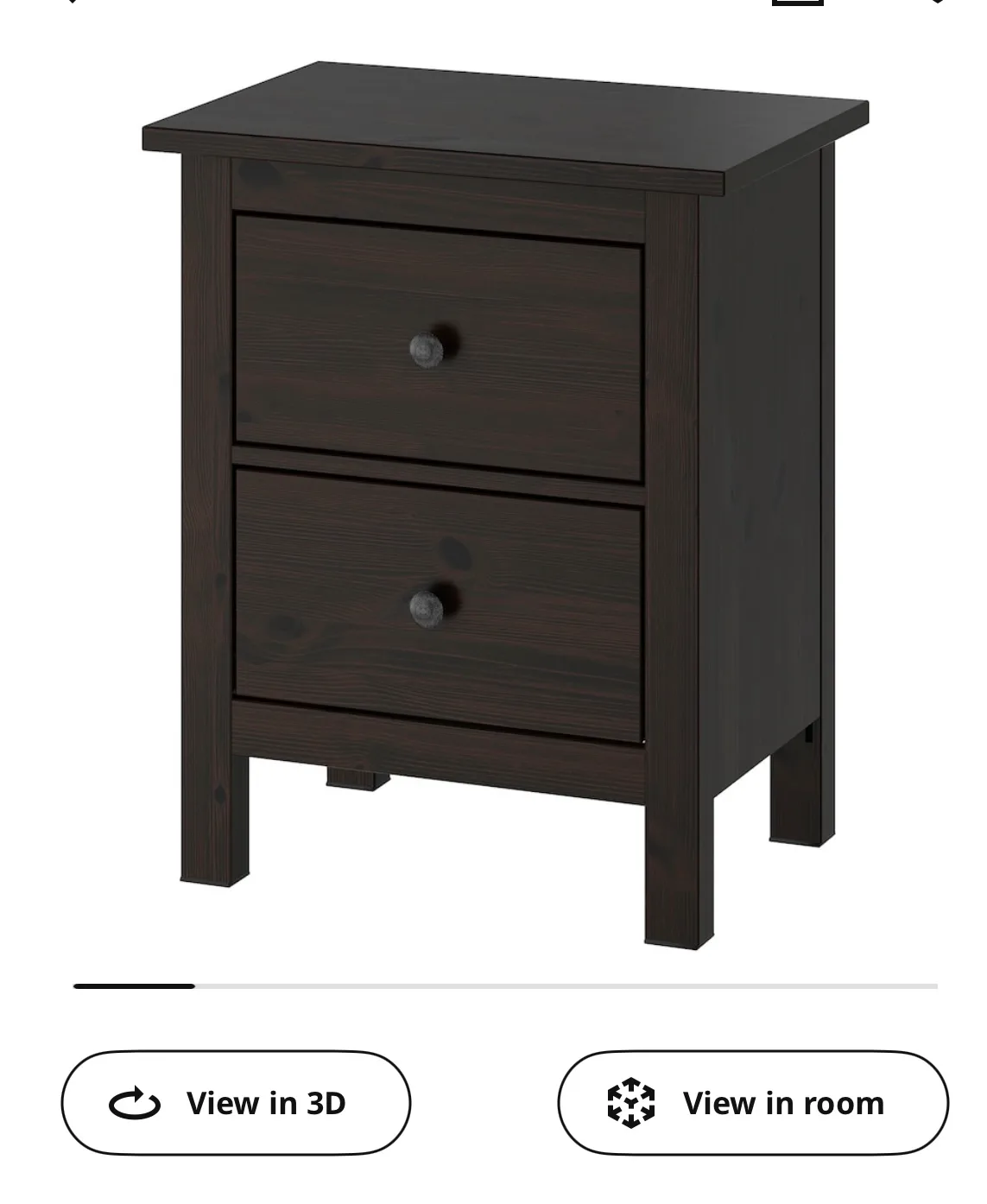Click the expanding cube symbol for room view
Viewport: 987px width, 1204px height.
click(x=633, y=1102)
